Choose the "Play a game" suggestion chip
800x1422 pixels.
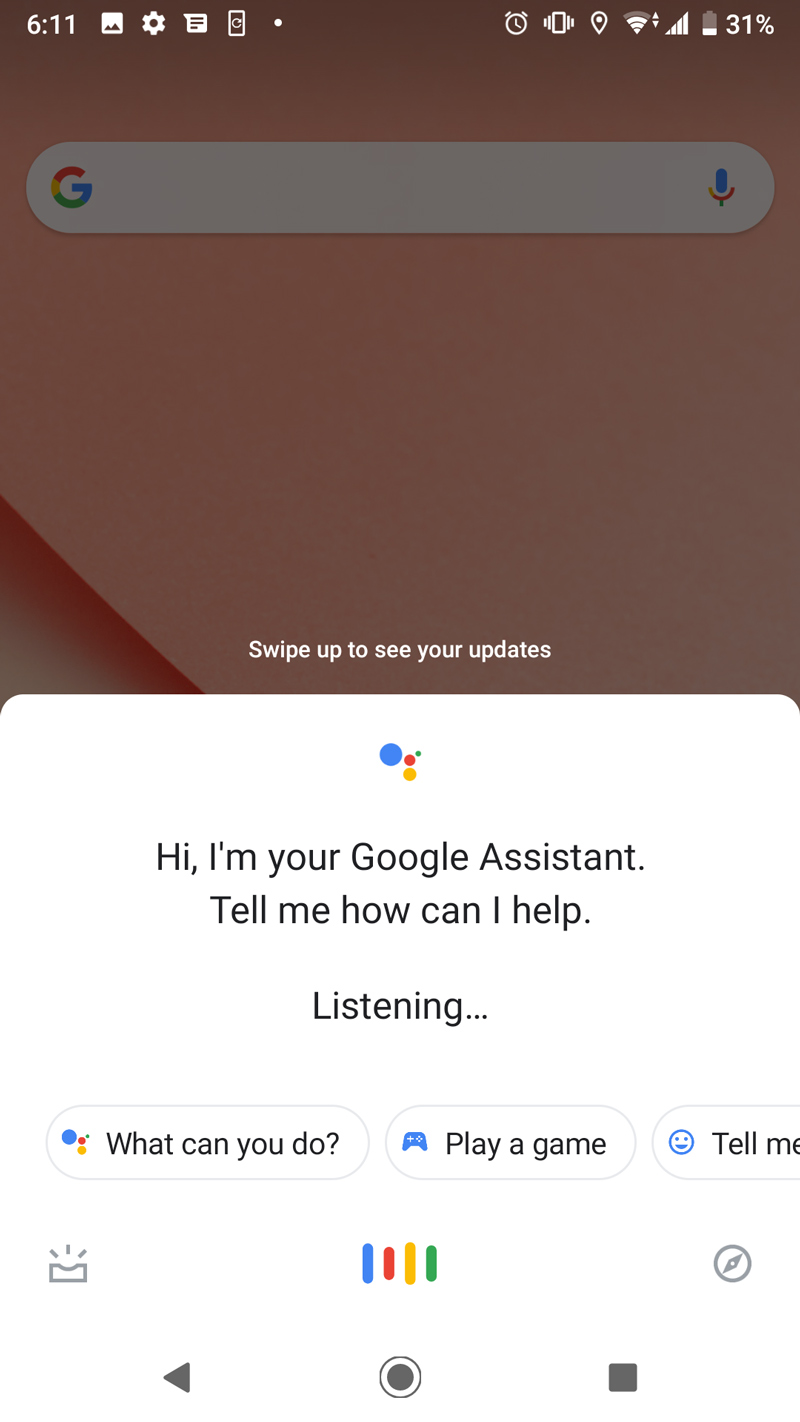click(510, 1143)
